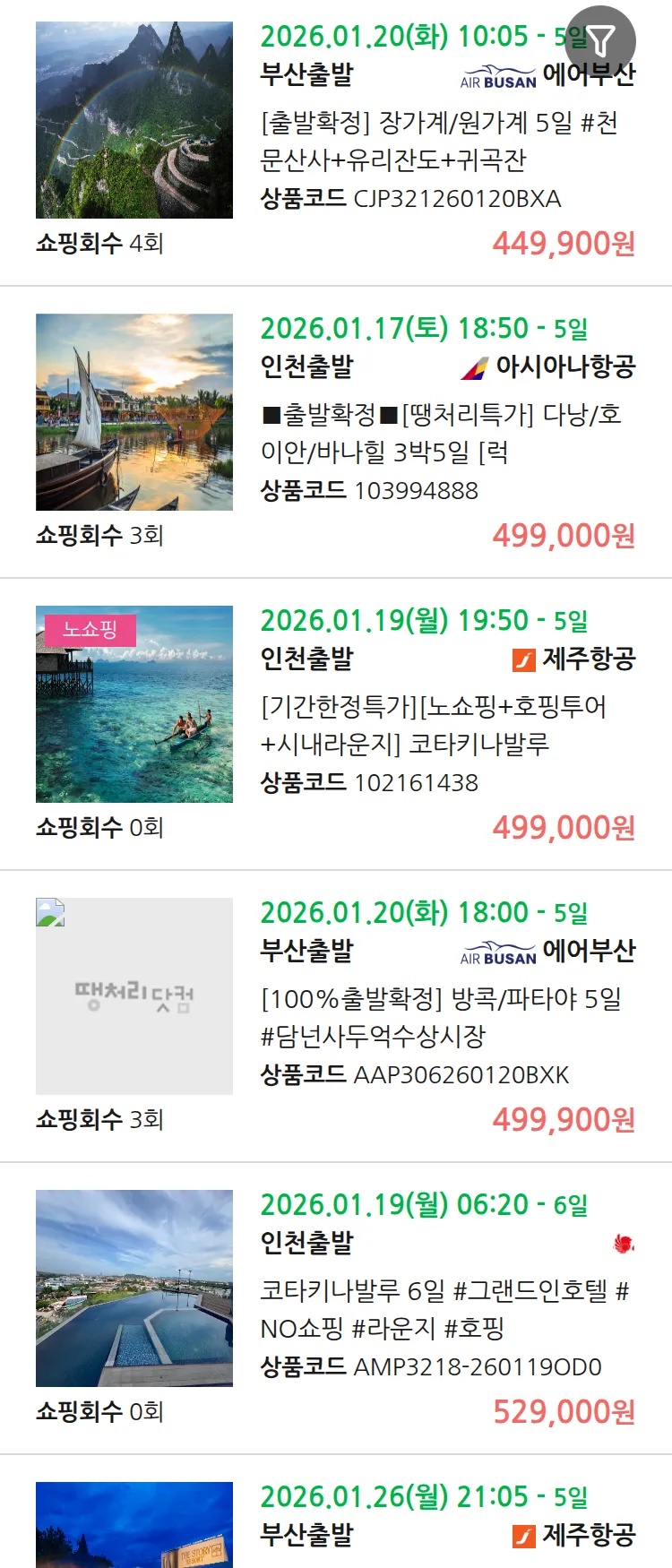Image resolution: width=672 pixels, height=1568 pixels.
Task: View the 다낭/호이안/바나힐 3박5일 Asiana deal
Action: click(x=439, y=433)
